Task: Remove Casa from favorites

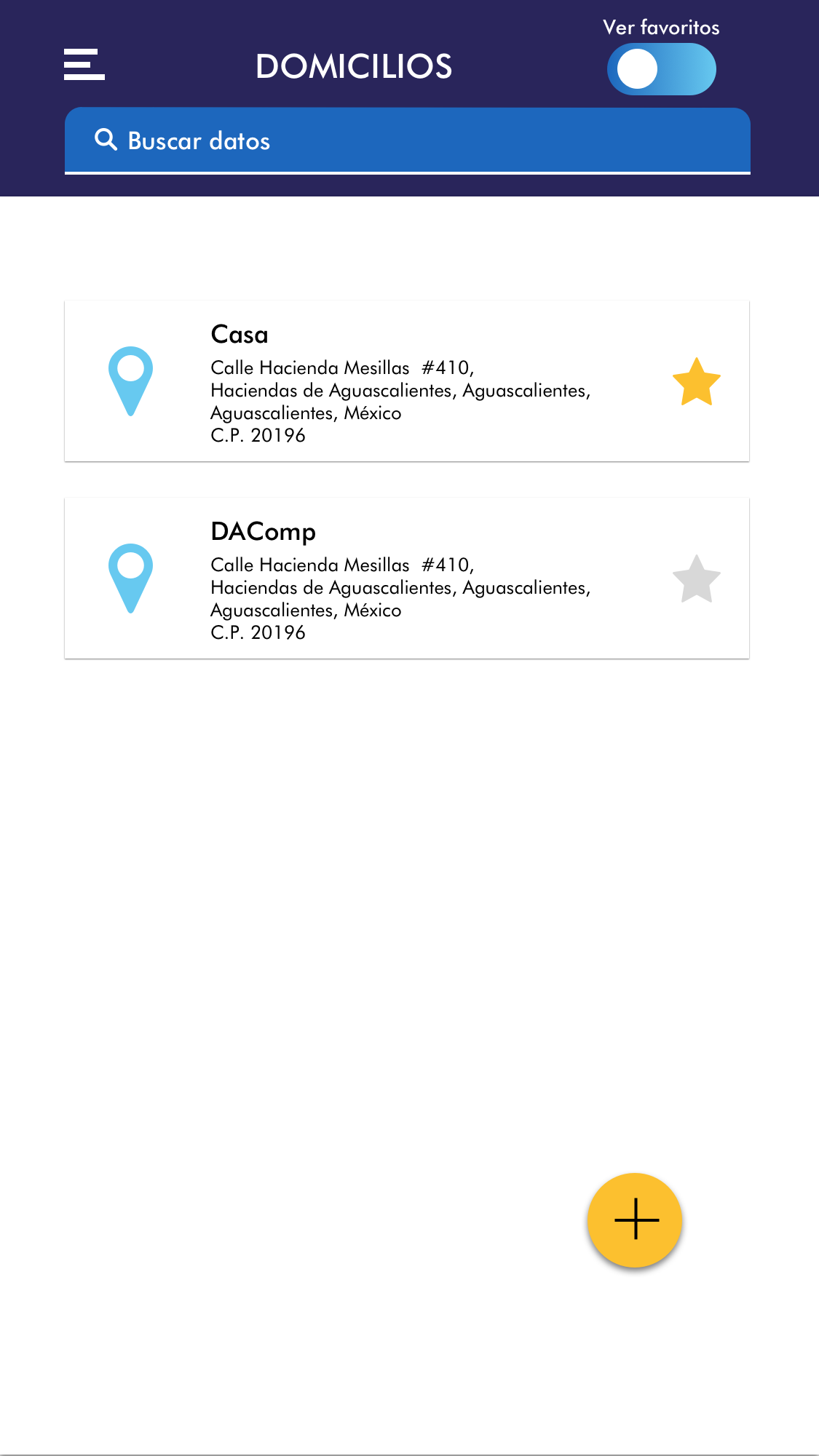Action: pos(696,382)
